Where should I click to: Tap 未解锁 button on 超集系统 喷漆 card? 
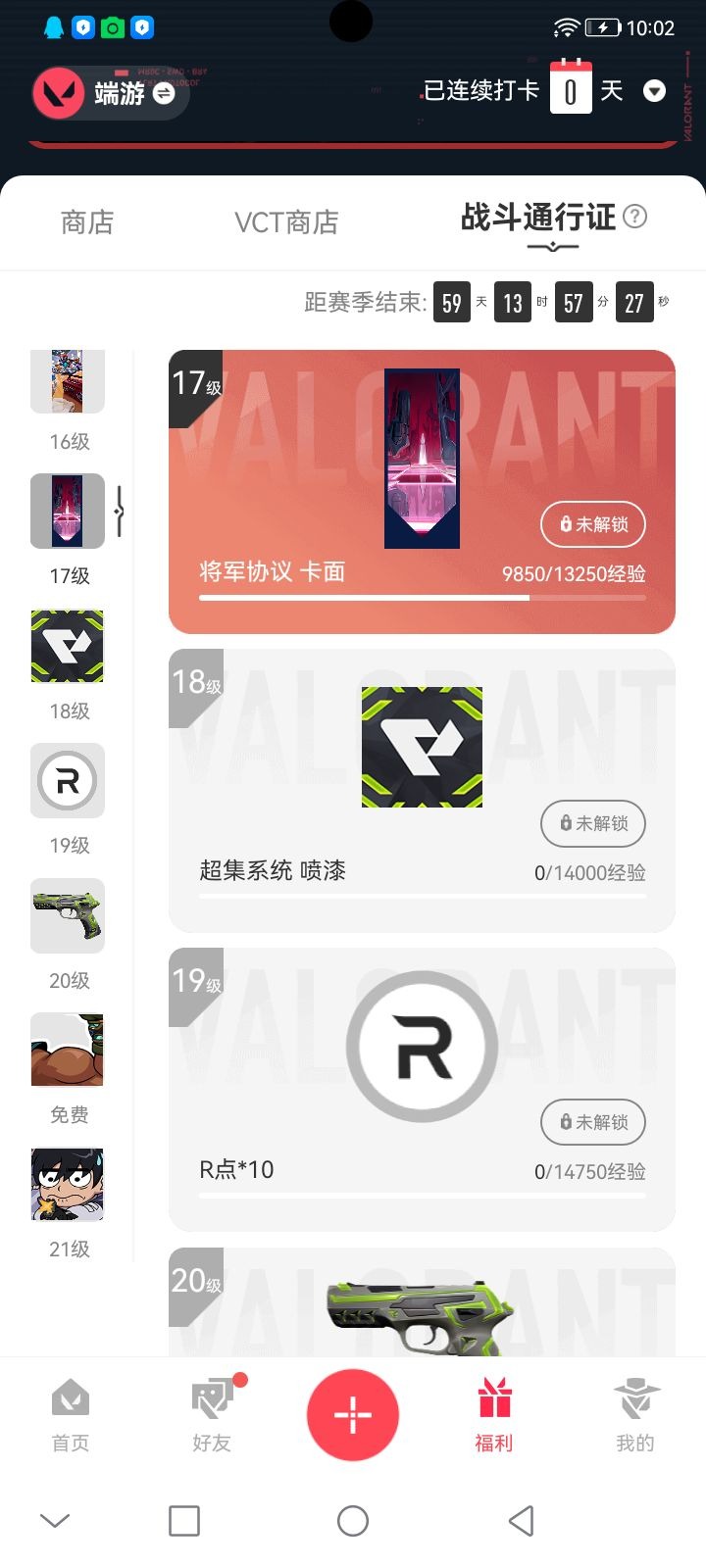coord(593,823)
